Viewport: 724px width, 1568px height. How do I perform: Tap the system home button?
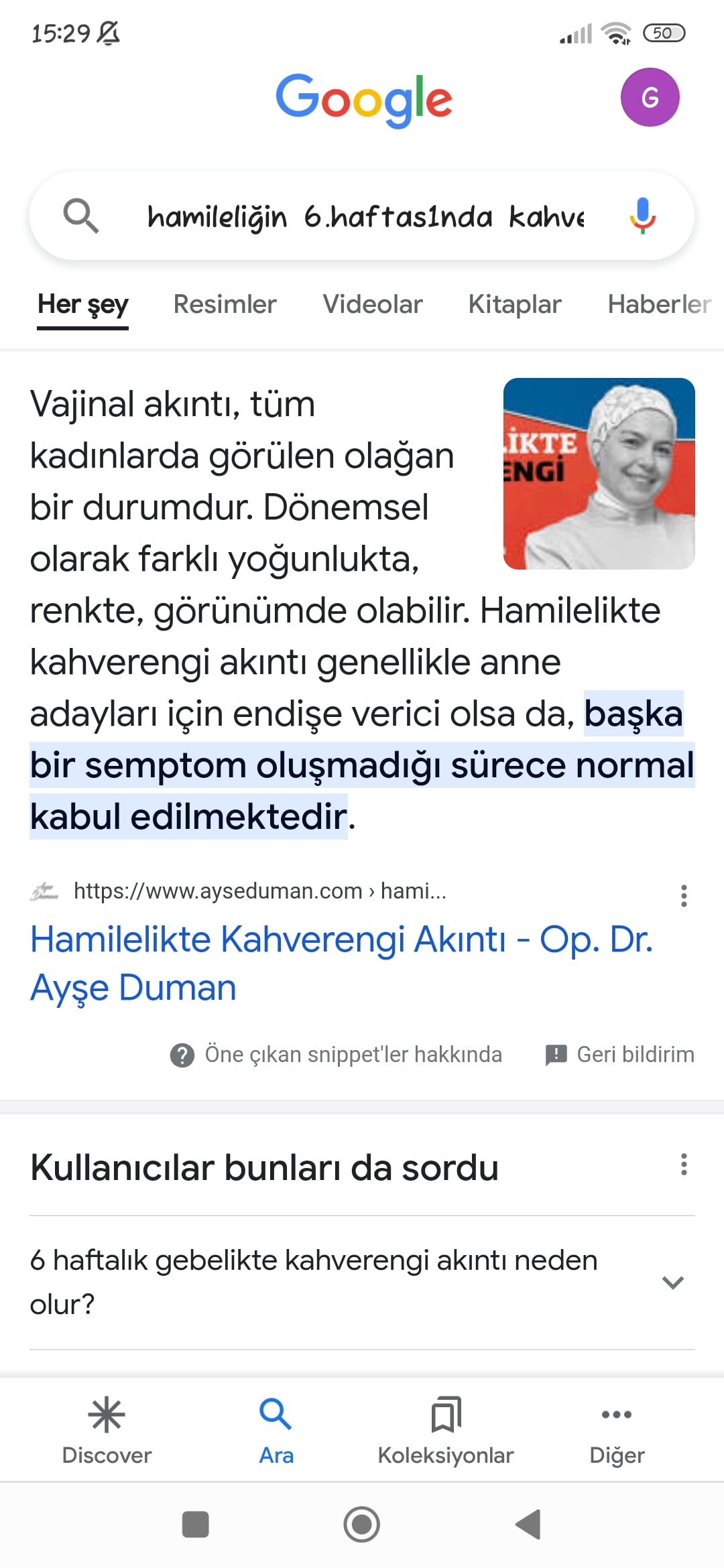[x=362, y=1524]
